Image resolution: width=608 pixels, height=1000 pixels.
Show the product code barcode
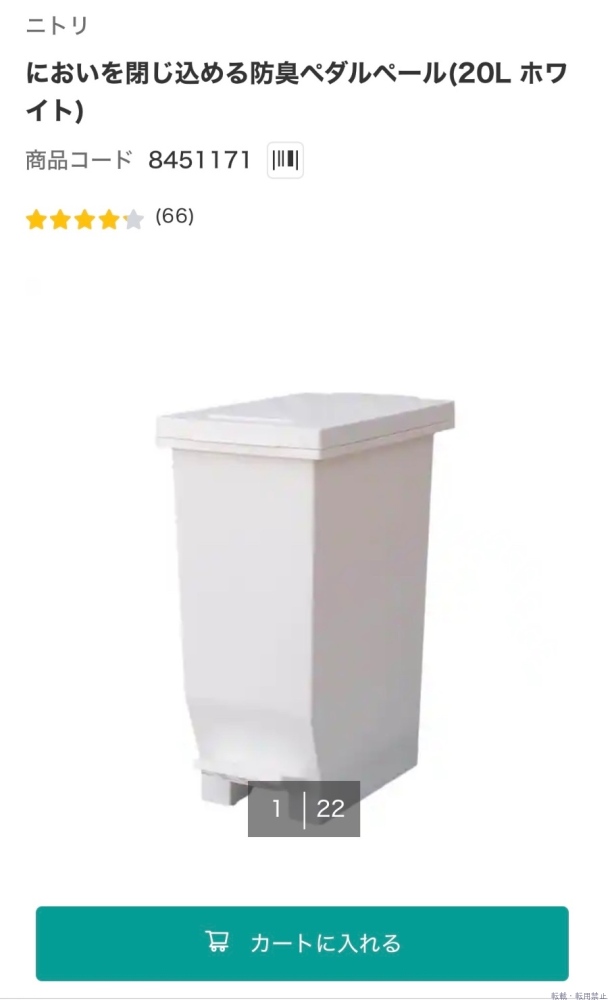pos(285,160)
